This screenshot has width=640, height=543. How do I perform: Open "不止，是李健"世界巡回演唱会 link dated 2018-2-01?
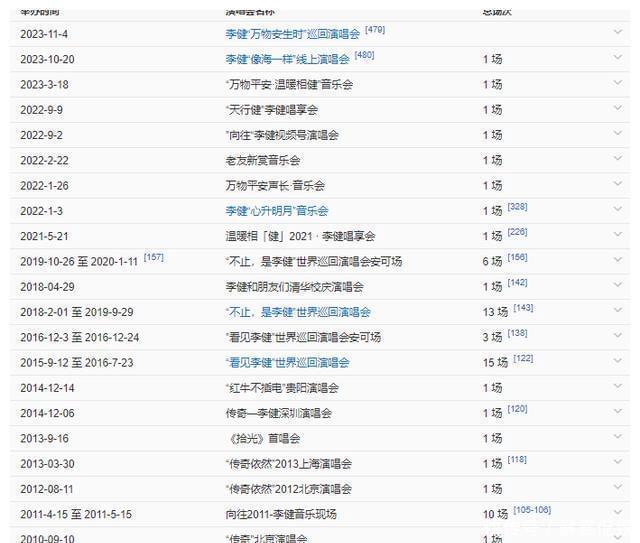[x=298, y=312]
